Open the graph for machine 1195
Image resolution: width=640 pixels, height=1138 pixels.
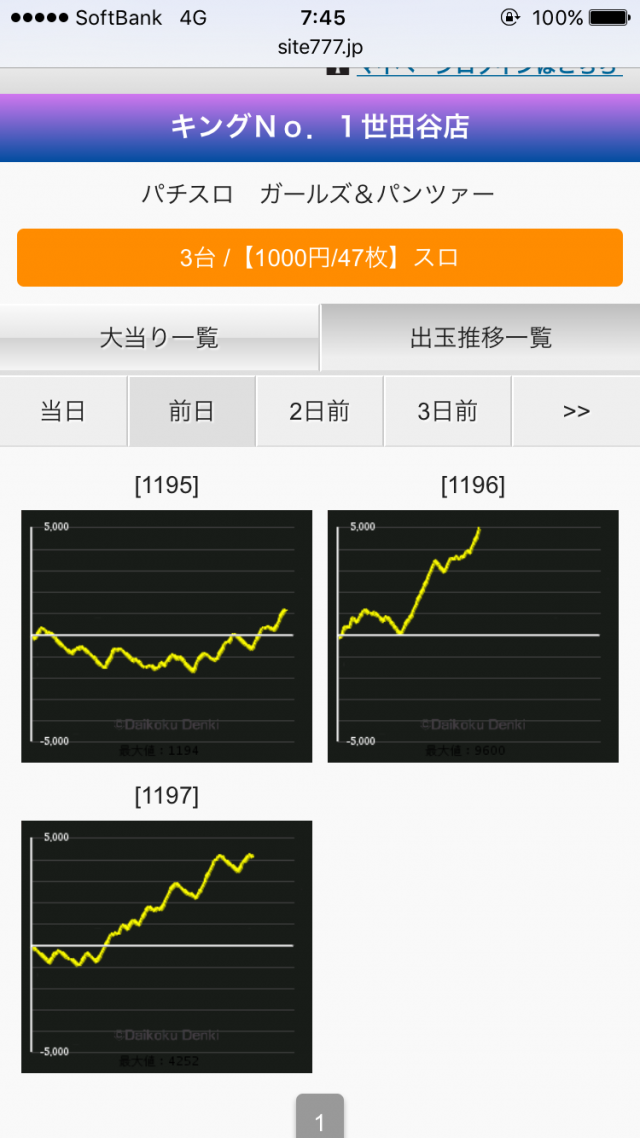click(166, 636)
